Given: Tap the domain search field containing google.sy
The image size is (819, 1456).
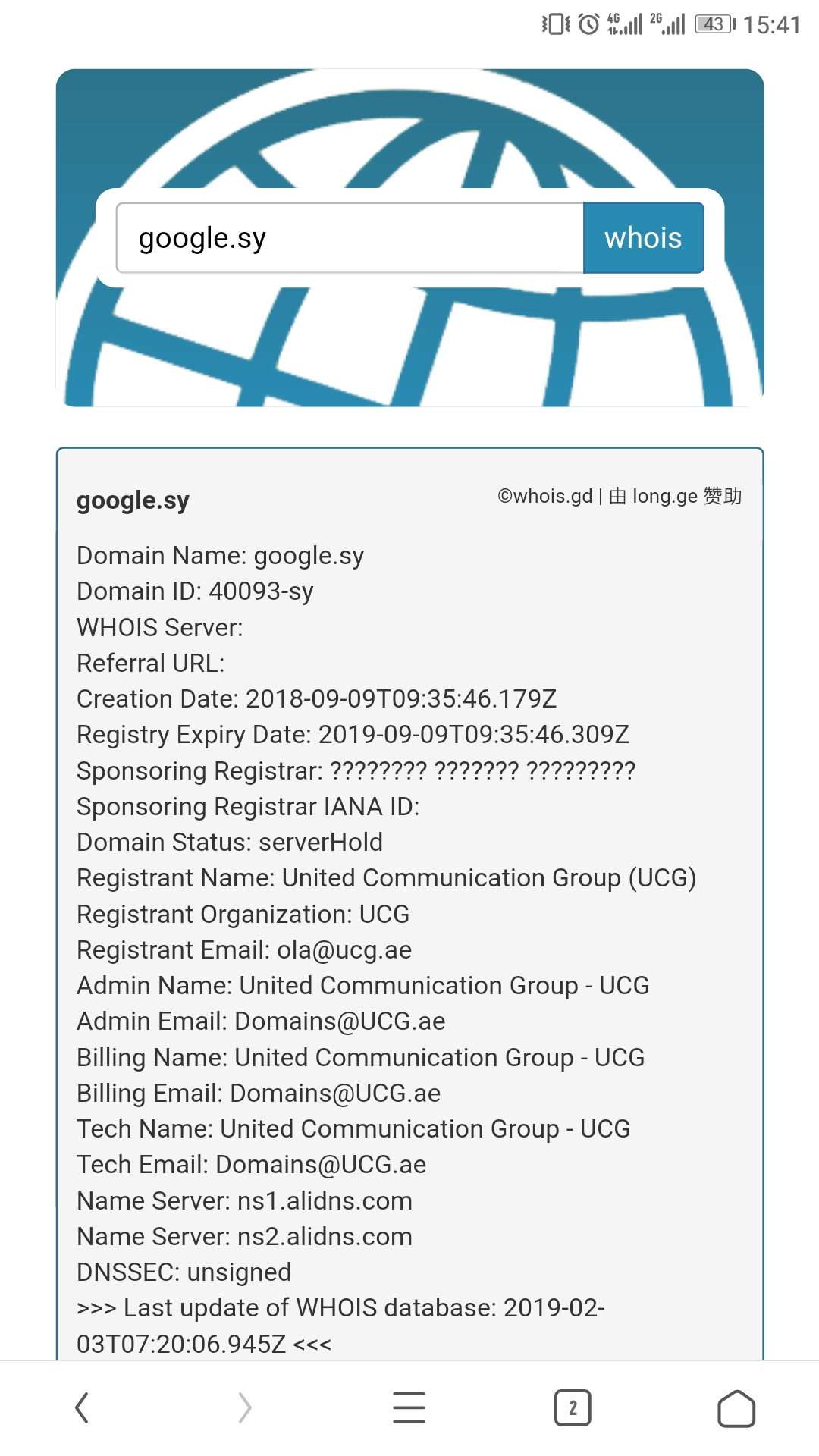Looking at the screenshot, I should (x=350, y=237).
